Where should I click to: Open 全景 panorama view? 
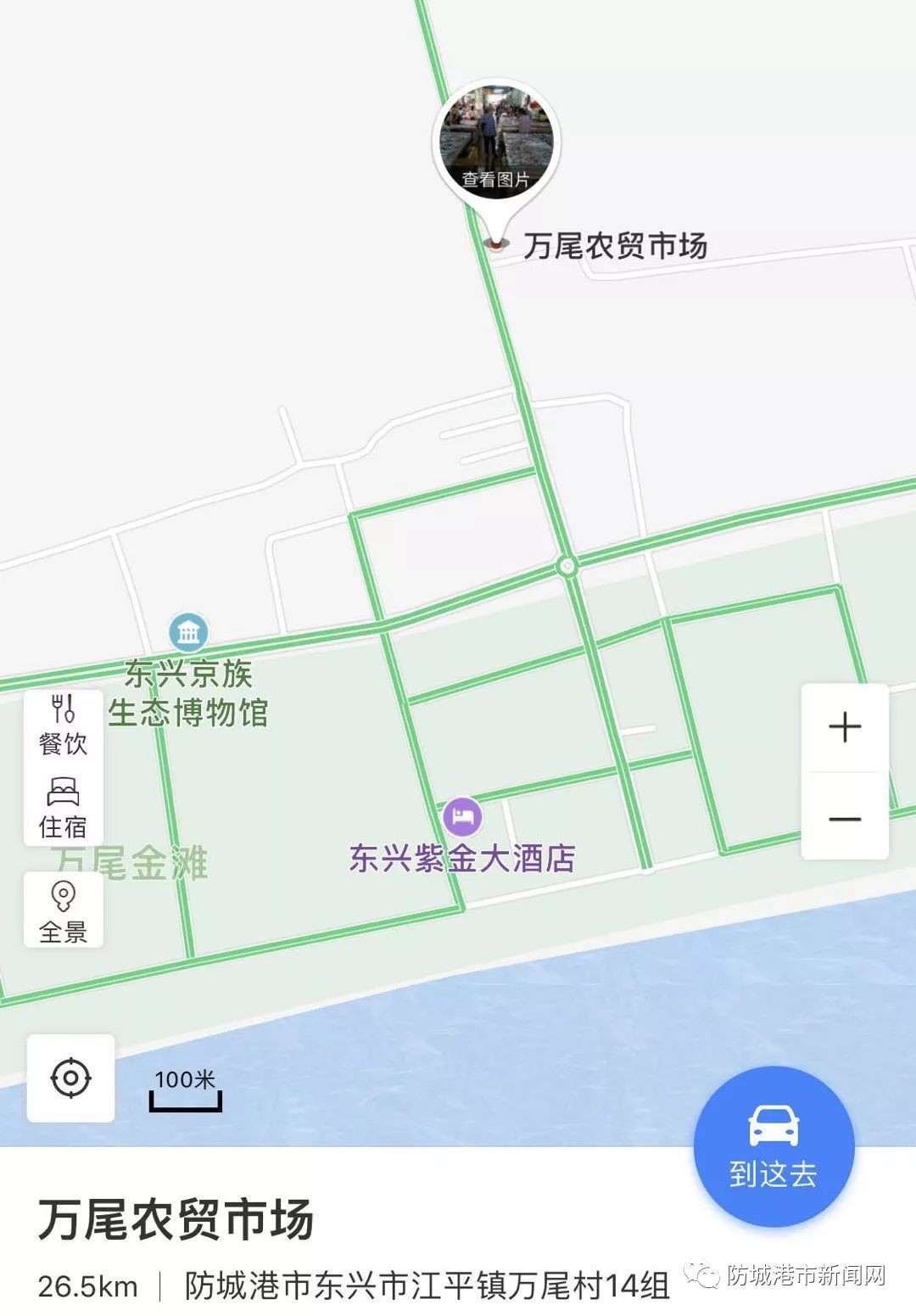pyautogui.click(x=64, y=910)
